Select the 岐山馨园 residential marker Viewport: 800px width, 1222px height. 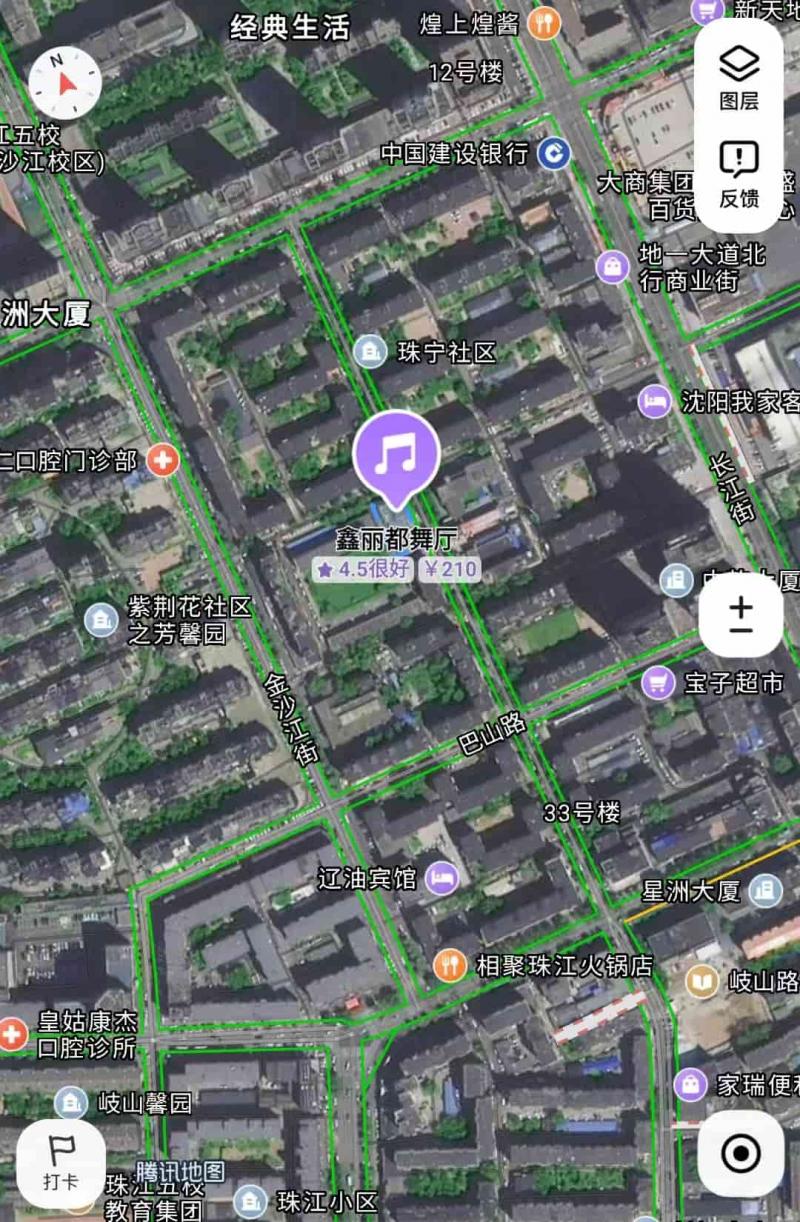[70, 1103]
